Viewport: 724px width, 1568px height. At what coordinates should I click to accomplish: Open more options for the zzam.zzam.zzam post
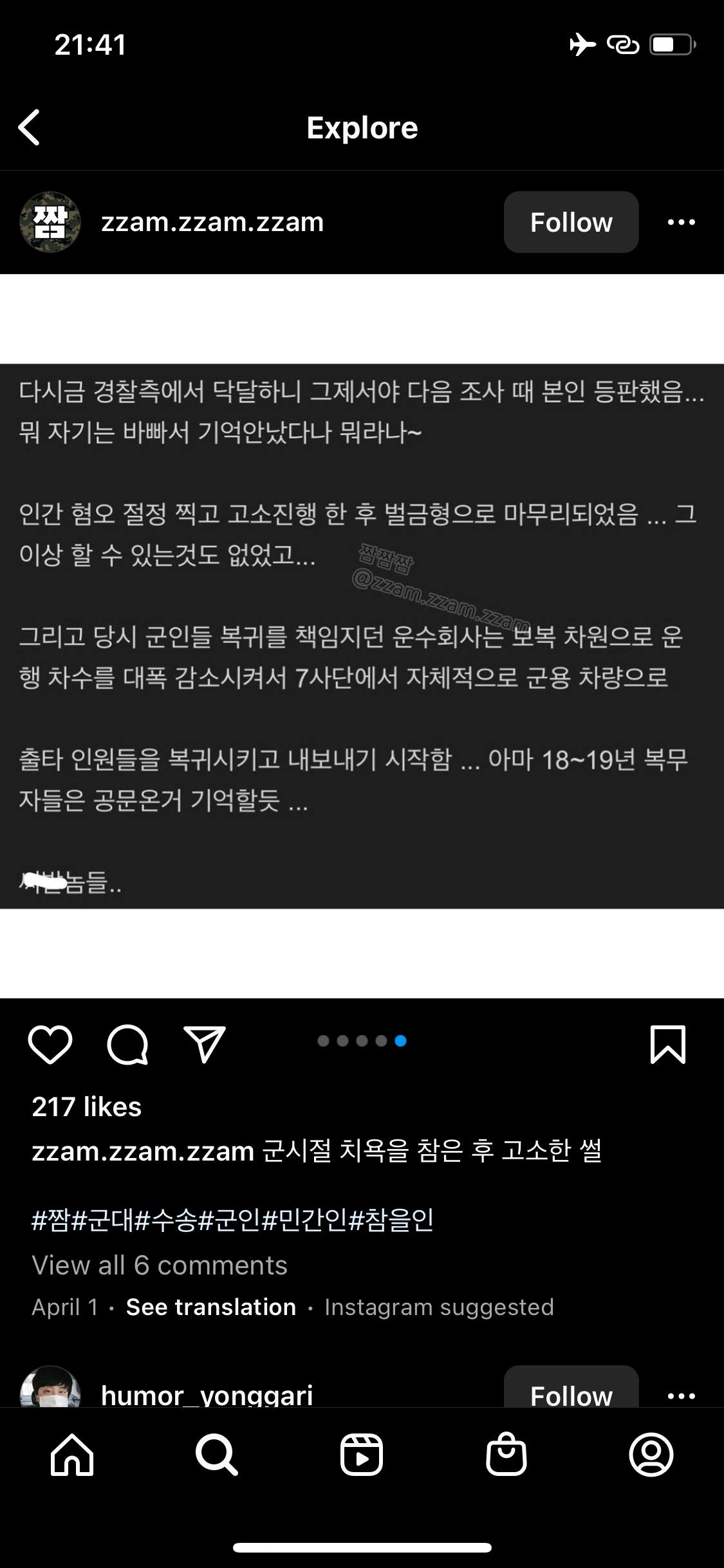(681, 222)
